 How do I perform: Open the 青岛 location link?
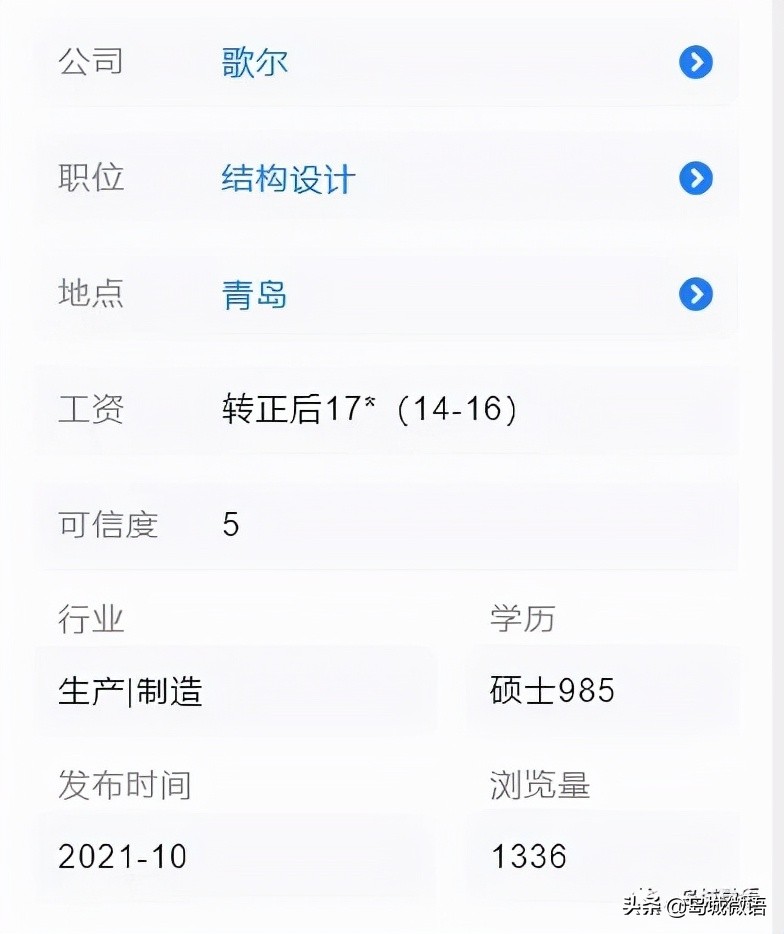(x=254, y=294)
